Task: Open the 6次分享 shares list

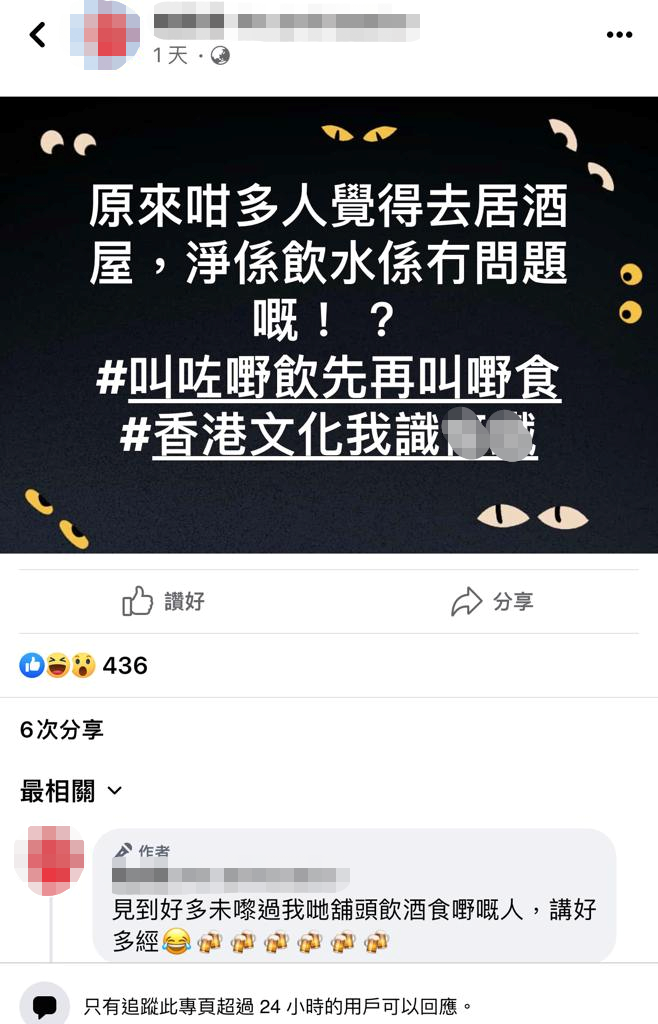Action: pos(62,730)
